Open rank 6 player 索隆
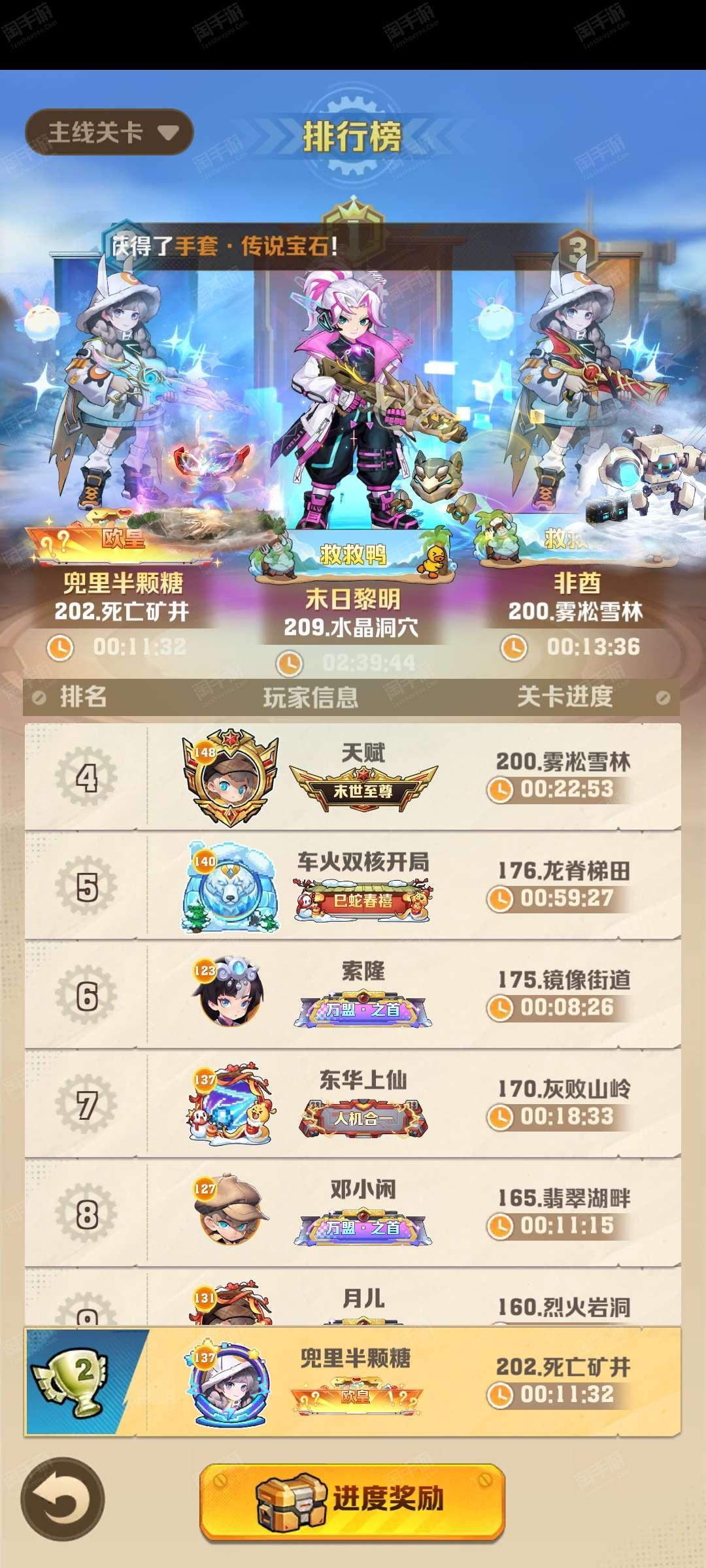Image resolution: width=706 pixels, height=1568 pixels. (x=352, y=995)
